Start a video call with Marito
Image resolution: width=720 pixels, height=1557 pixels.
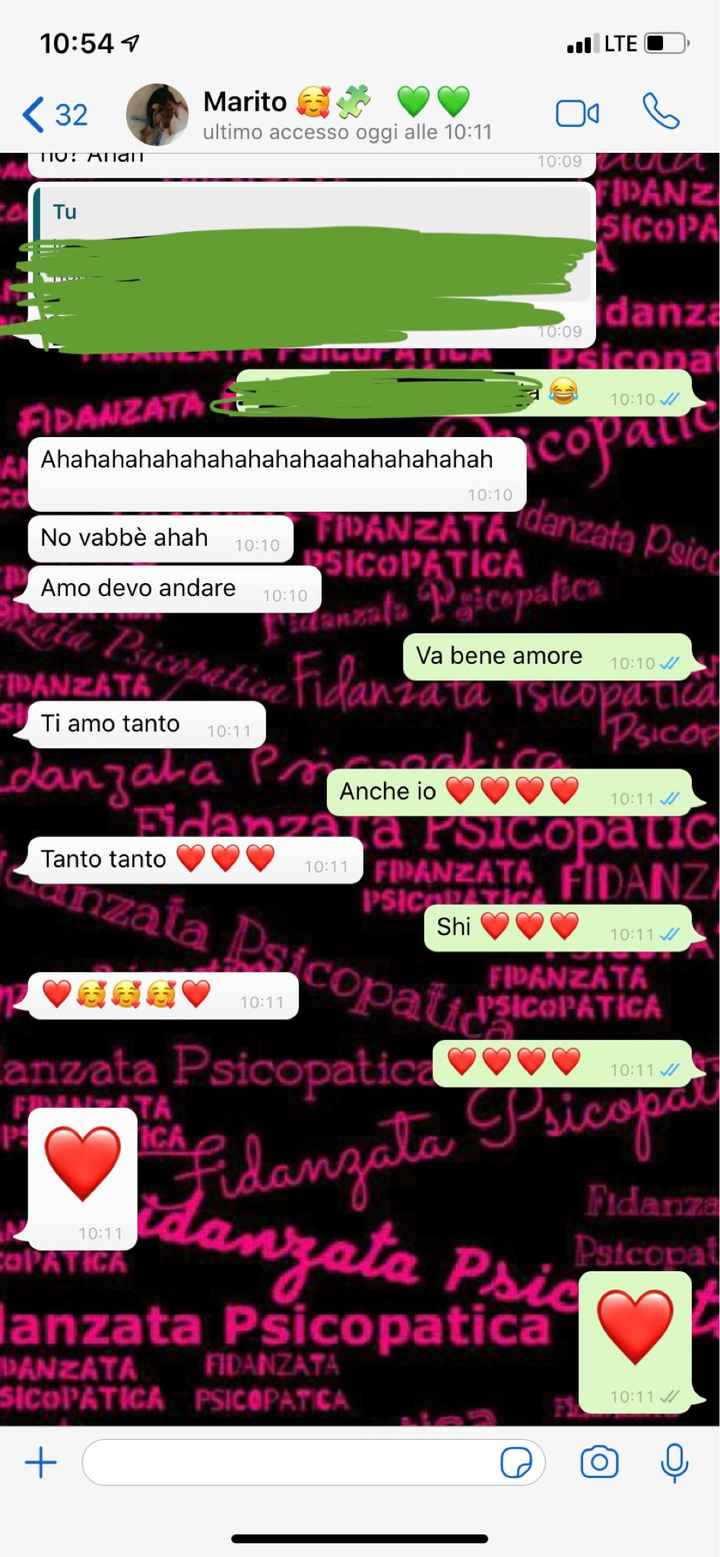pos(577,114)
